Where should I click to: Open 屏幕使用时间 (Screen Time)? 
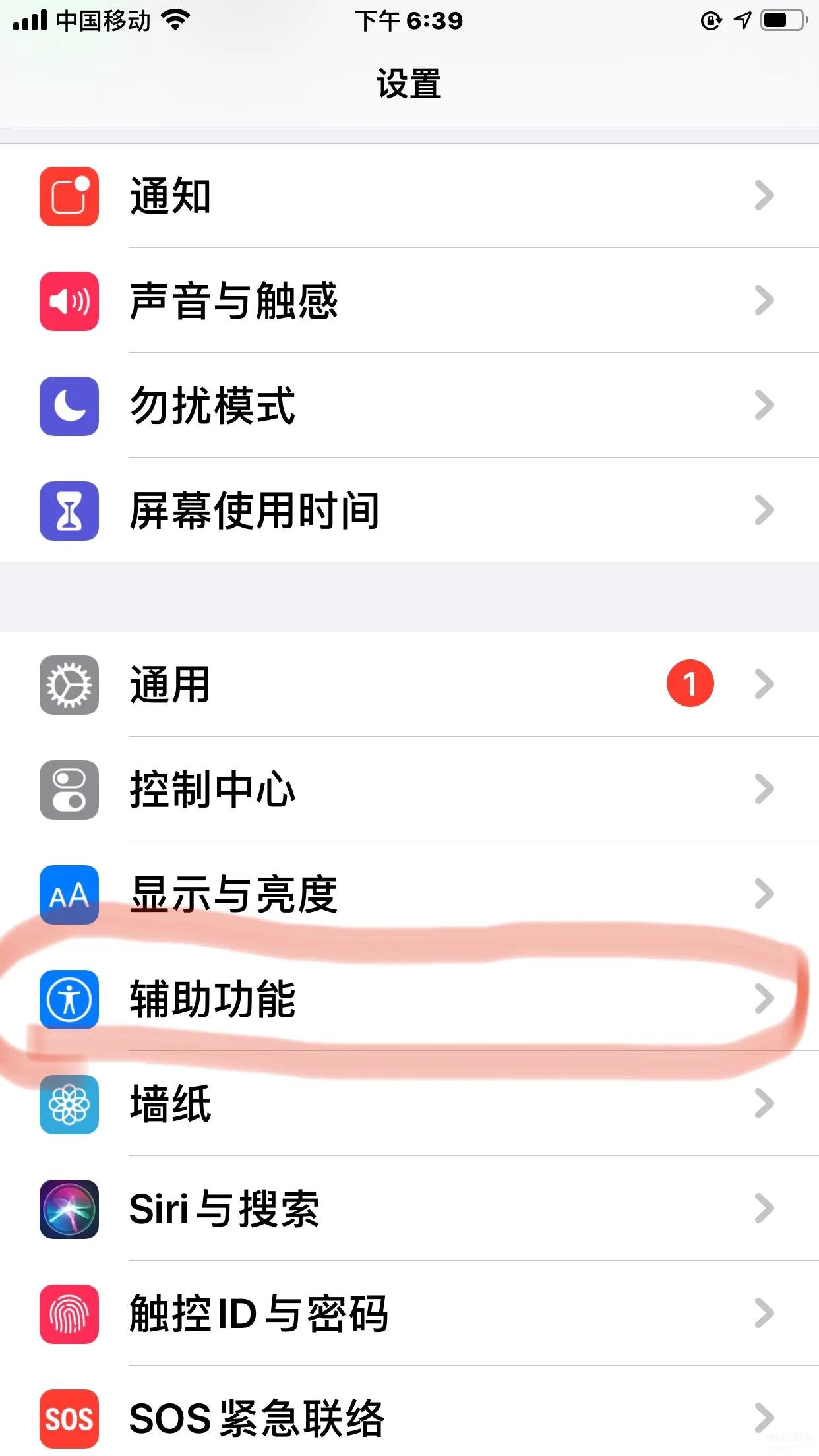[x=409, y=510]
